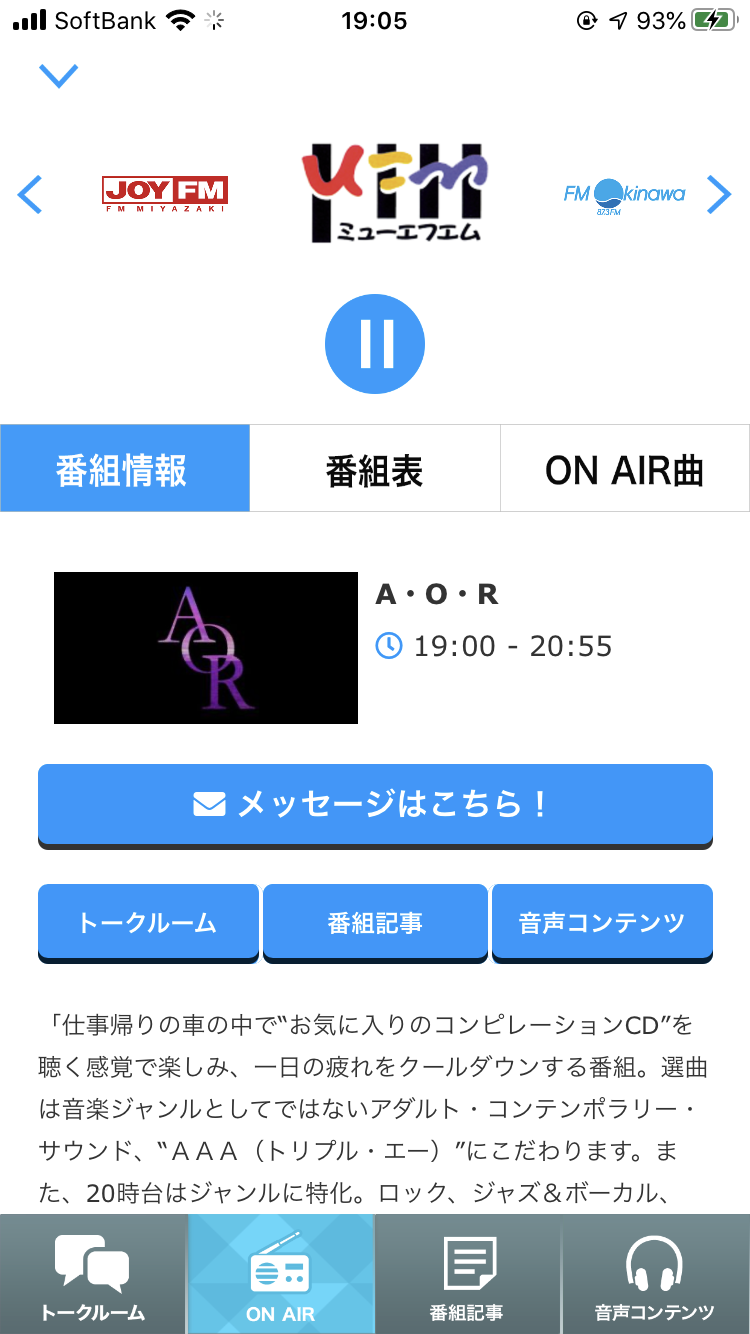Select the JOY FM Miyazaki station
Viewport: 750px width, 1334px height.
tap(165, 193)
